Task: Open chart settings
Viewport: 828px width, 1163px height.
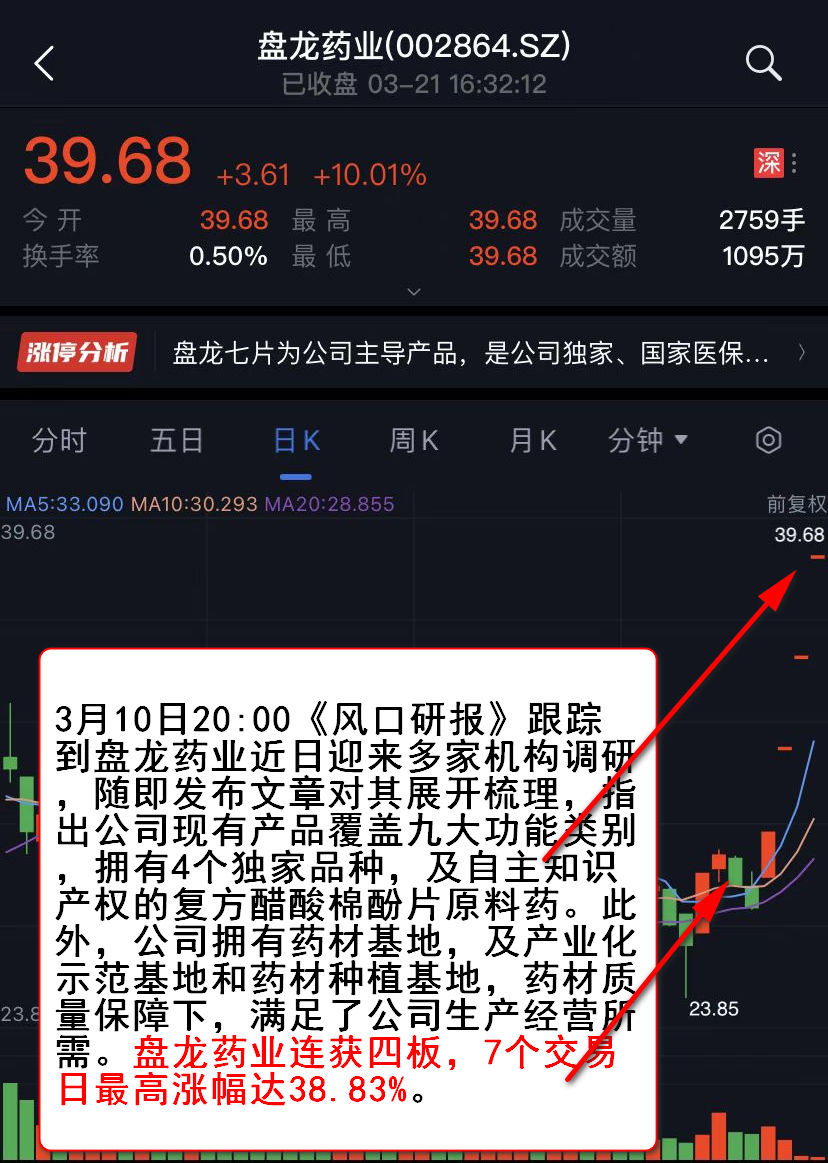Action: pyautogui.click(x=768, y=440)
